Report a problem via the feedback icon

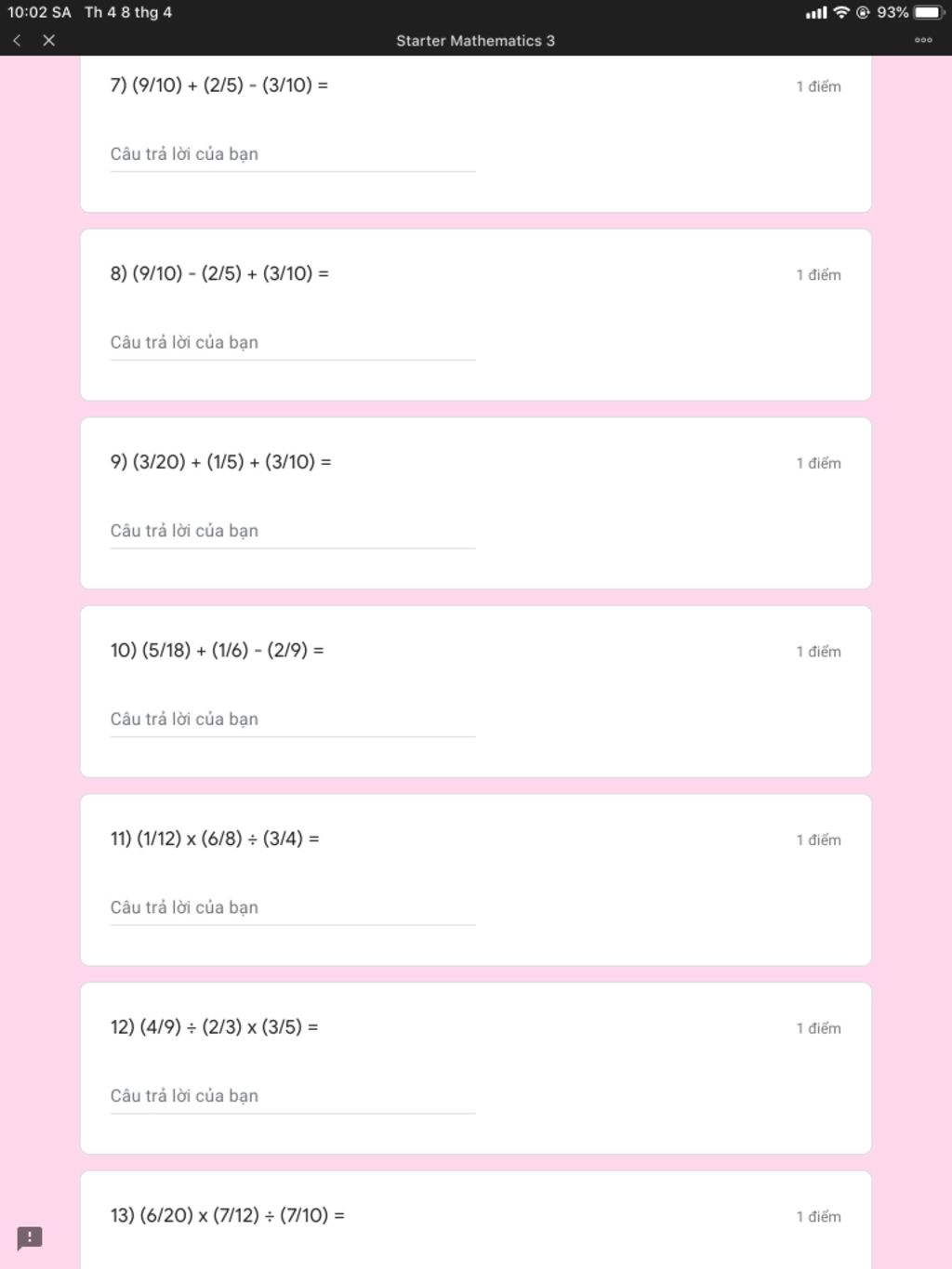pos(30,1237)
